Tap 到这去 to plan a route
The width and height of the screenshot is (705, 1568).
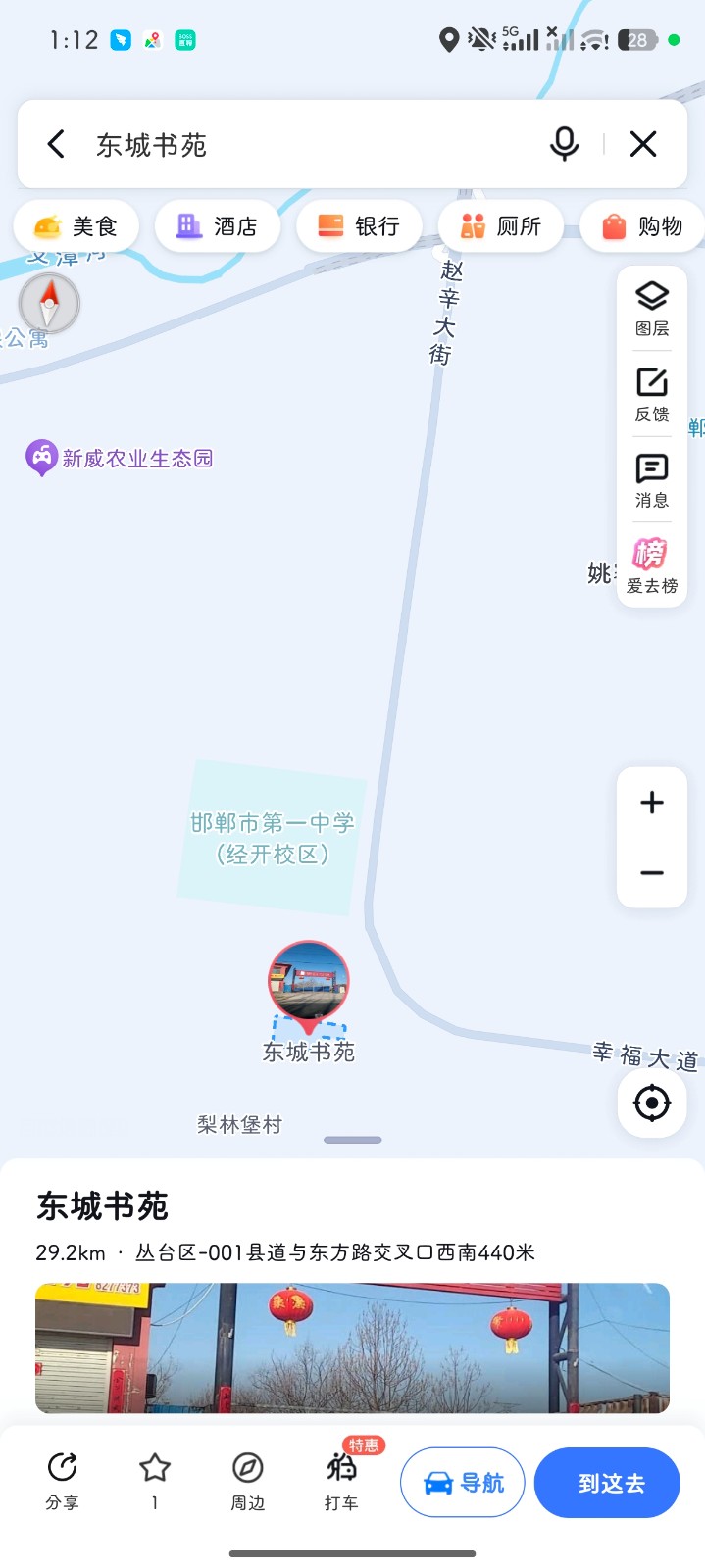point(608,1483)
